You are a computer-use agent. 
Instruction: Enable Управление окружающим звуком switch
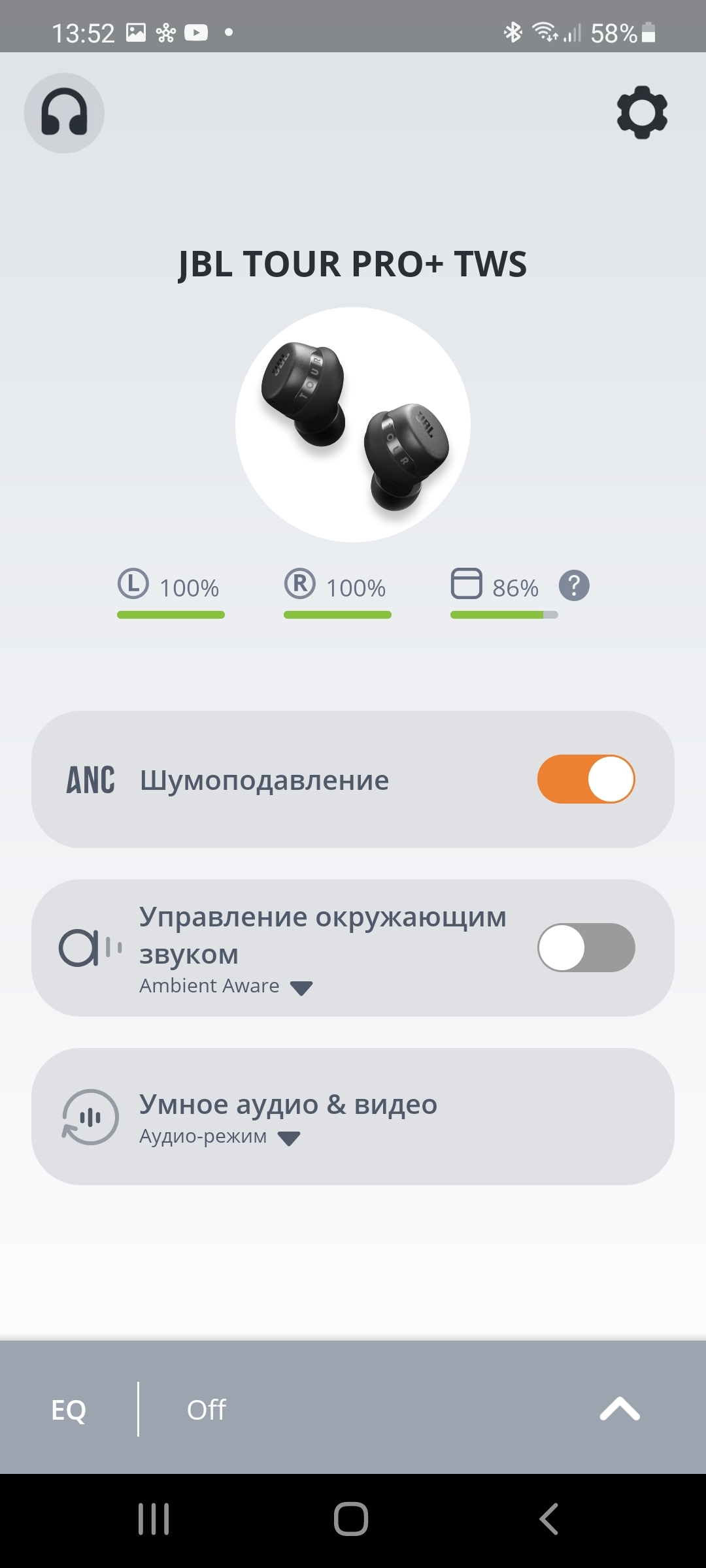(x=586, y=947)
